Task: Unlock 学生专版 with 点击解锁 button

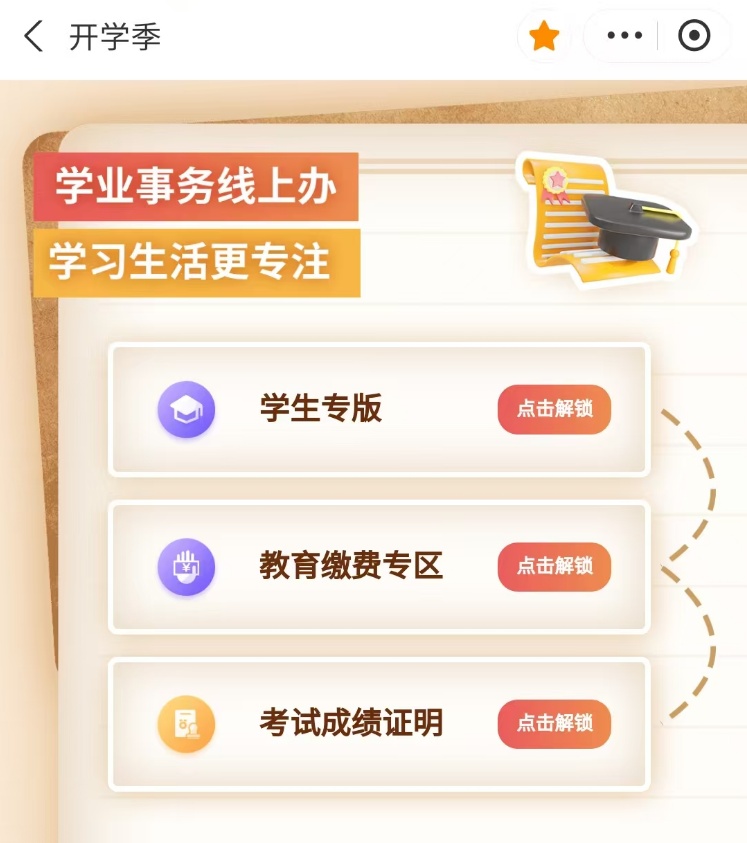Action: pos(554,409)
